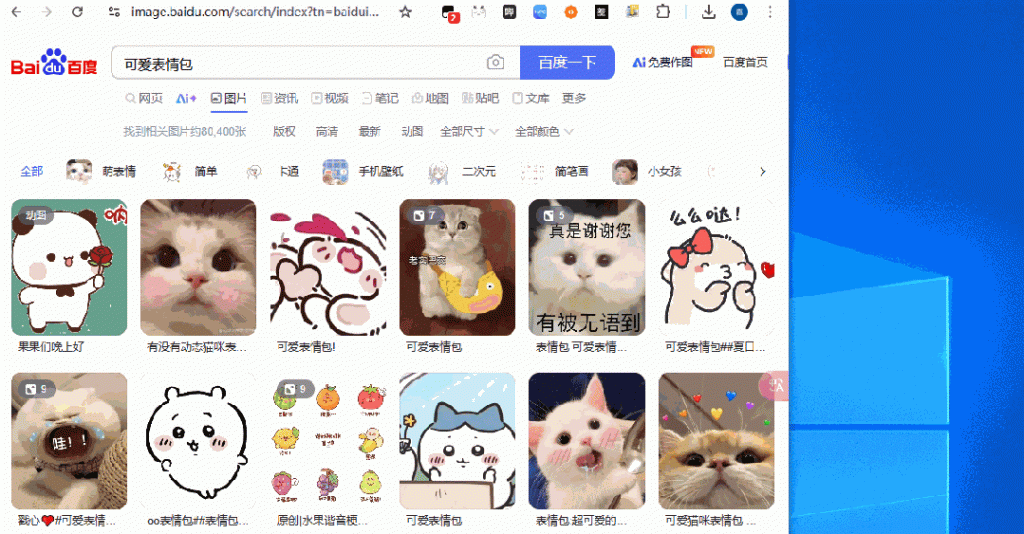The width and height of the screenshot is (1024, 534).
Task: Expand the 全部颜色 dropdown
Action: (543, 131)
